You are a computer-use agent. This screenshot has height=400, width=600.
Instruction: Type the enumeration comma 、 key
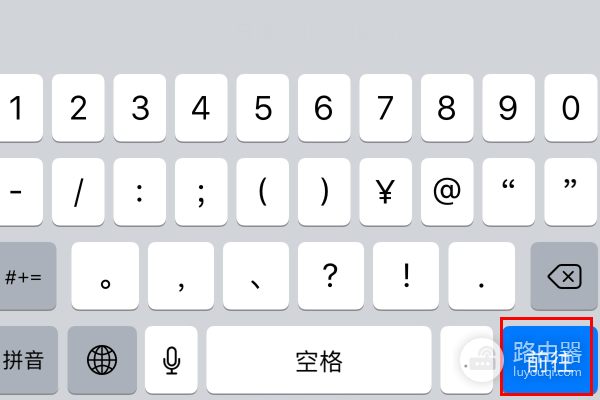tap(256, 275)
